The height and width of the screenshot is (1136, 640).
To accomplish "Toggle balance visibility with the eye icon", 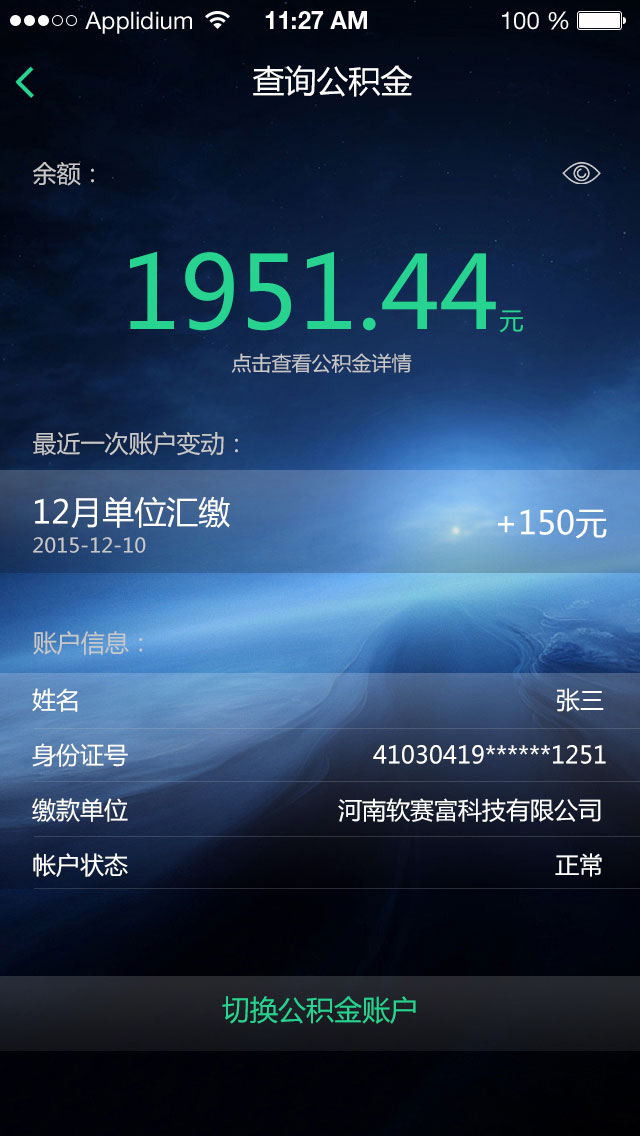I will [581, 174].
